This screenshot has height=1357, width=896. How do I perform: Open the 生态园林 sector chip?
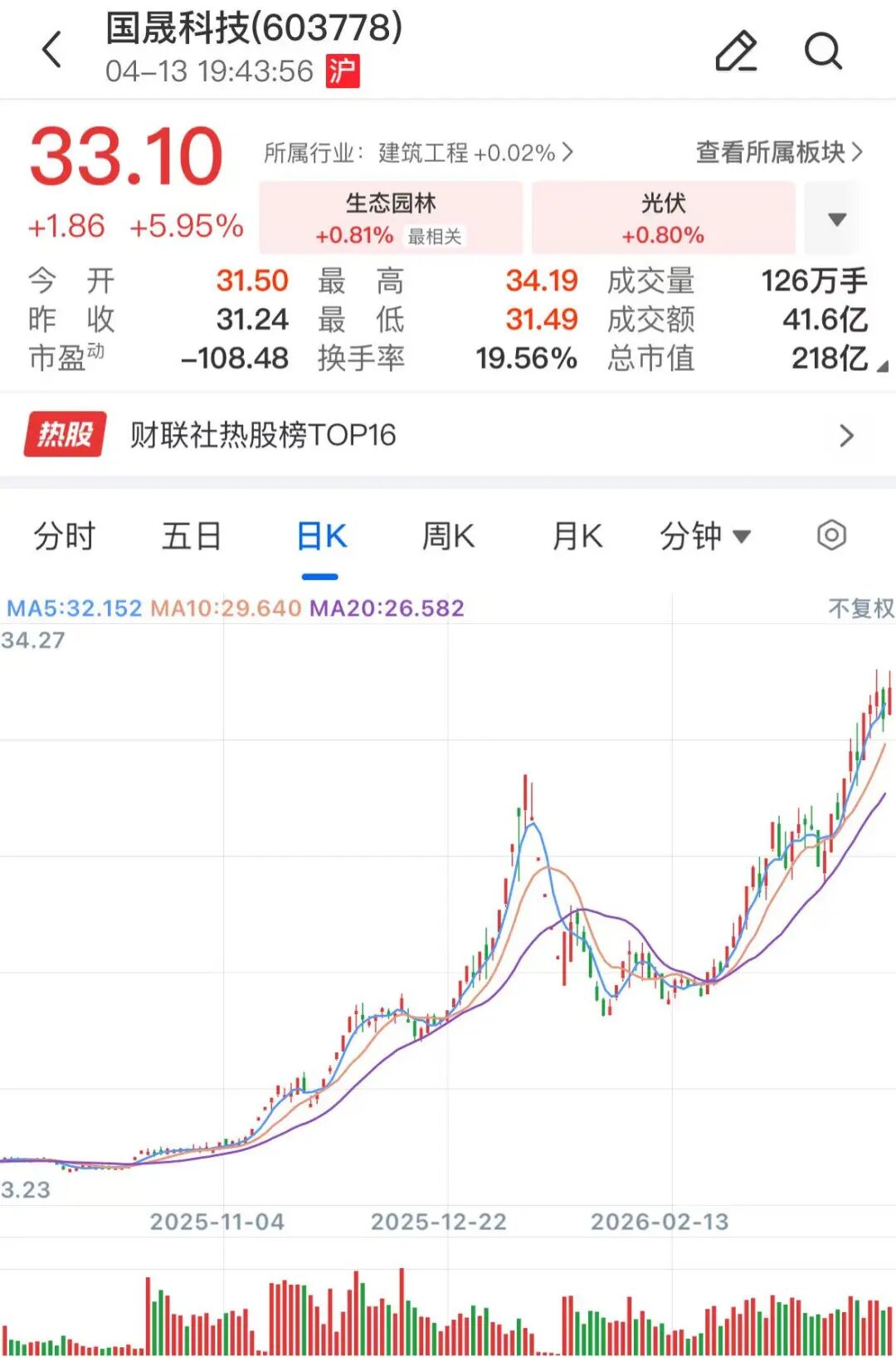pyautogui.click(x=391, y=217)
